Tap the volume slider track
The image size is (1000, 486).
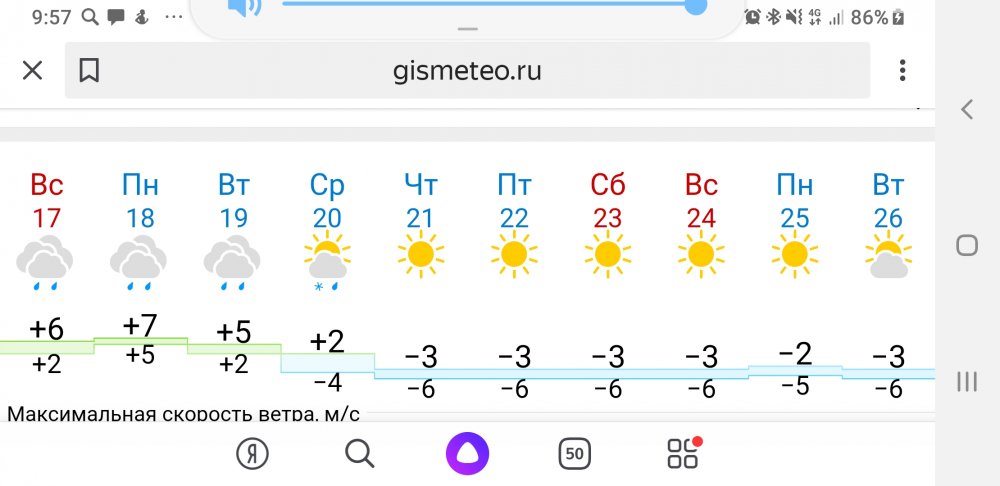(x=480, y=5)
